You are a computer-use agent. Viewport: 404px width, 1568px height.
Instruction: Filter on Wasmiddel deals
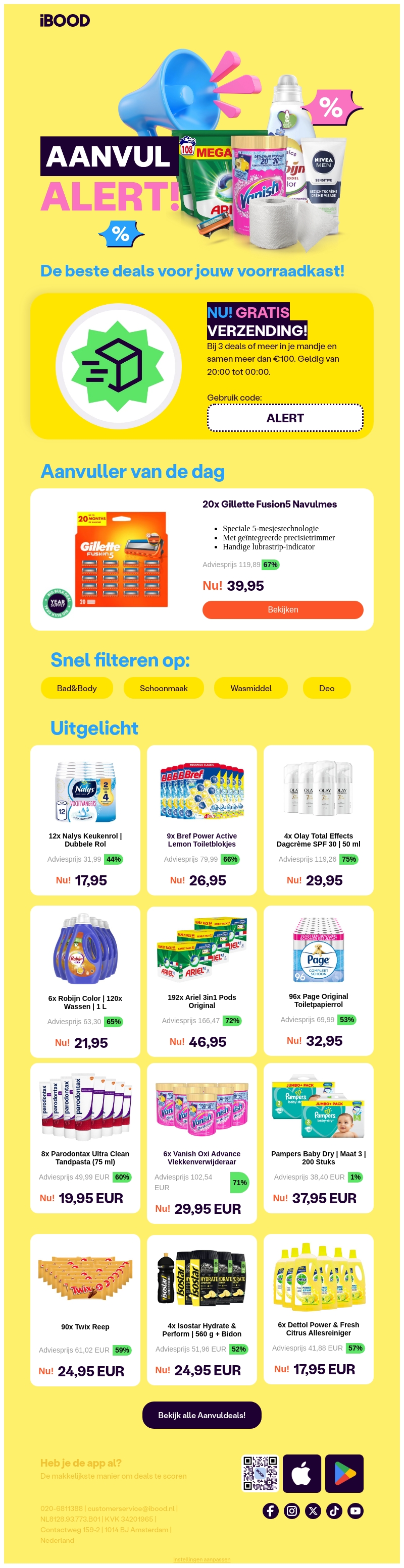[x=250, y=688]
